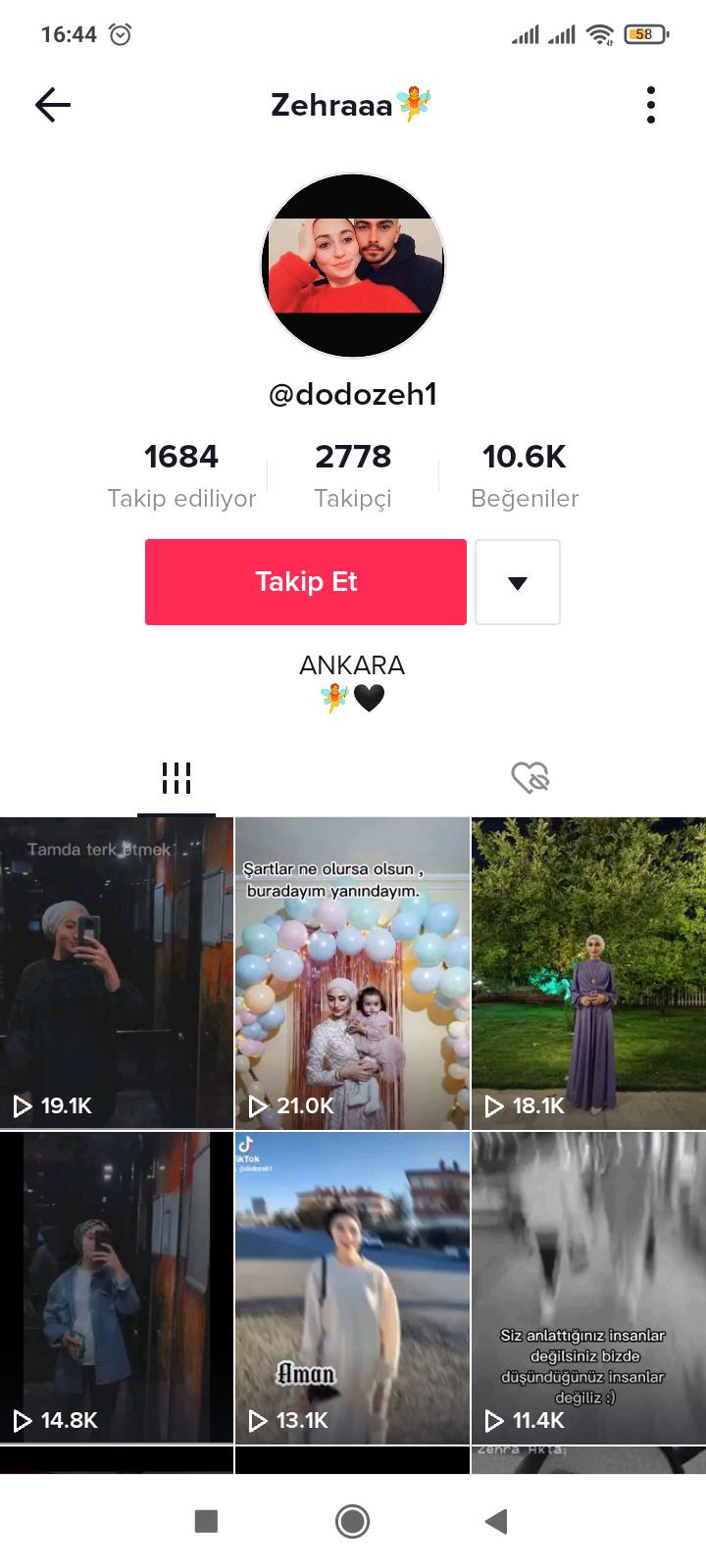The height and width of the screenshot is (1568, 706).
Task: Expand suggested accounts dropdown arrow
Action: (x=518, y=582)
